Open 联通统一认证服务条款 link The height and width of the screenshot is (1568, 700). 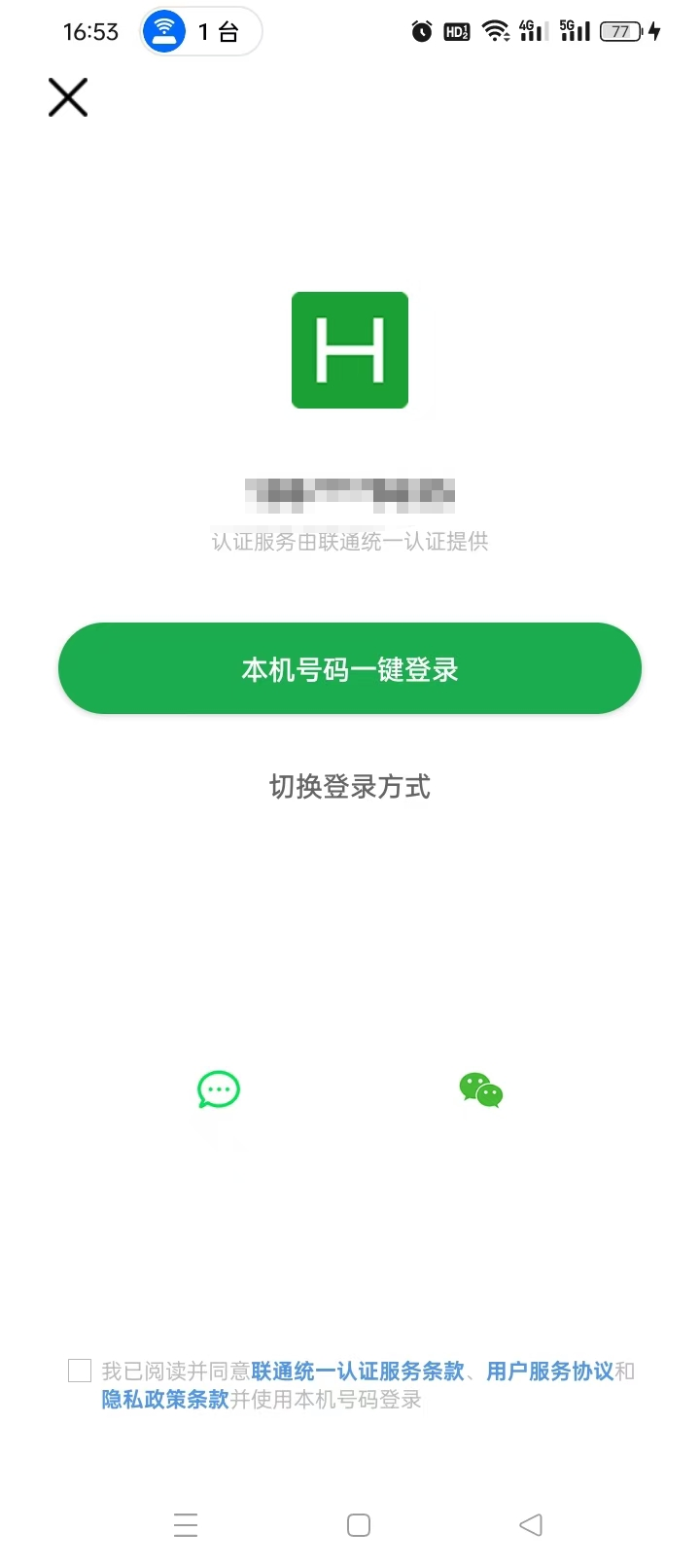[358, 1371]
